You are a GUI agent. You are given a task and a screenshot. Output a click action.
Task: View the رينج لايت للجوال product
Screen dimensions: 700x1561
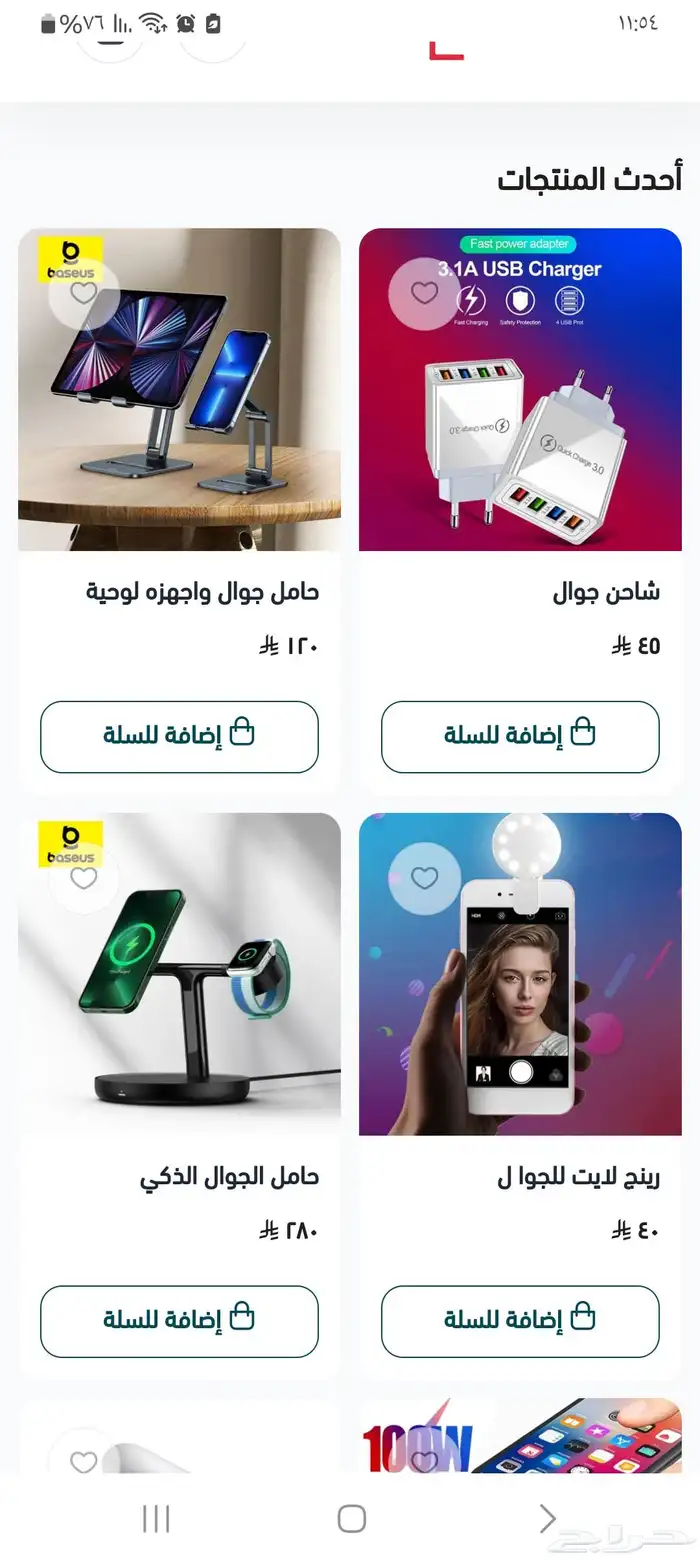point(520,1000)
